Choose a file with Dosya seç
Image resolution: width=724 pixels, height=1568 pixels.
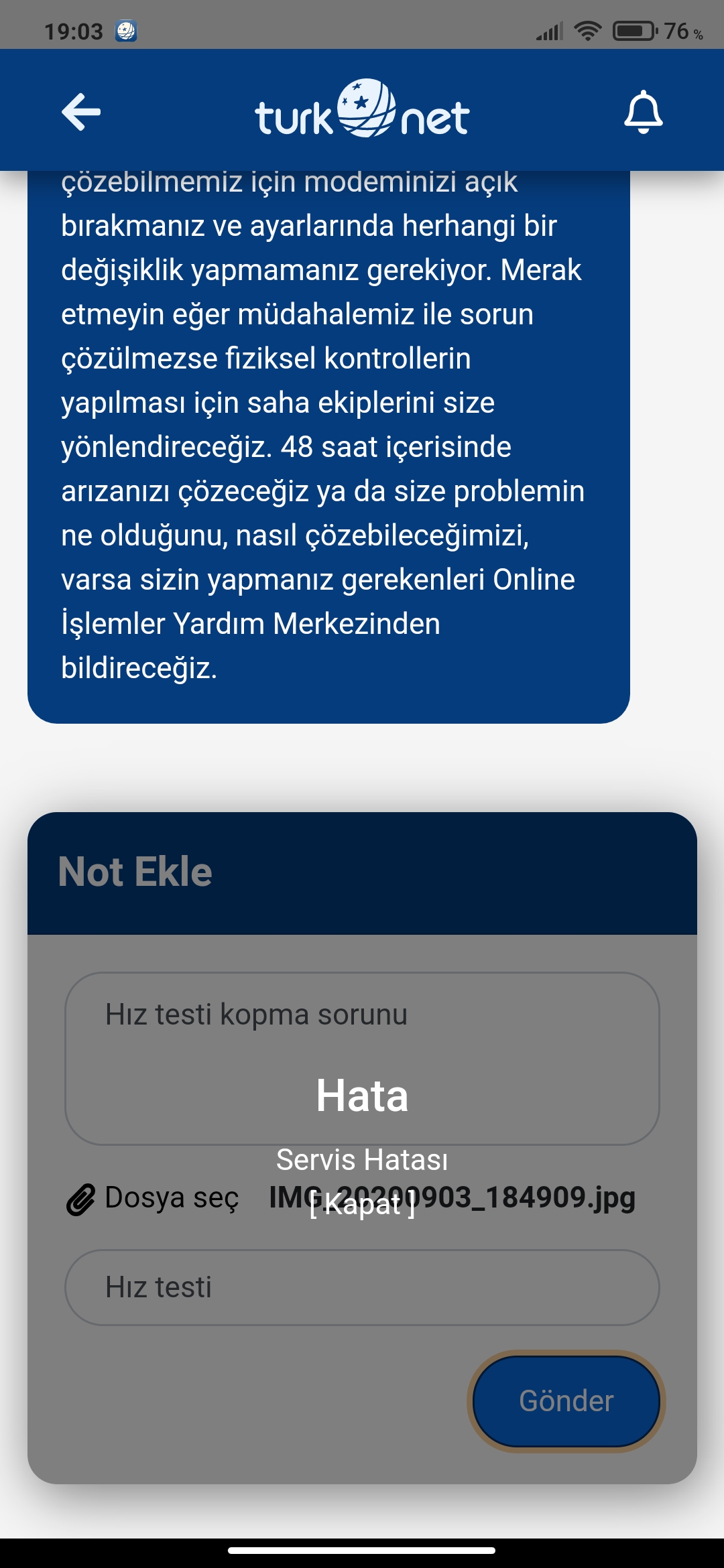tap(153, 1198)
